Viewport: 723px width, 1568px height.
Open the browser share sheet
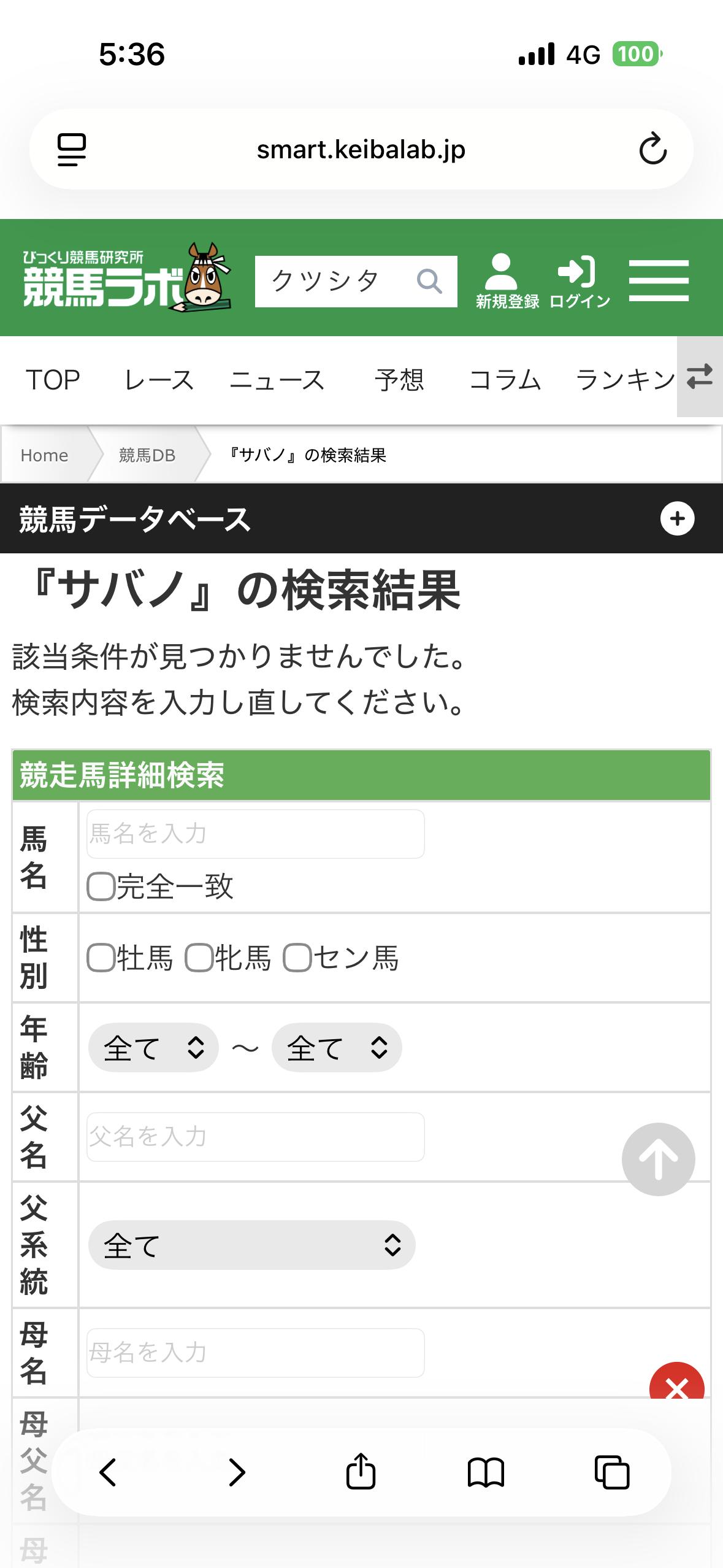[x=361, y=1472]
